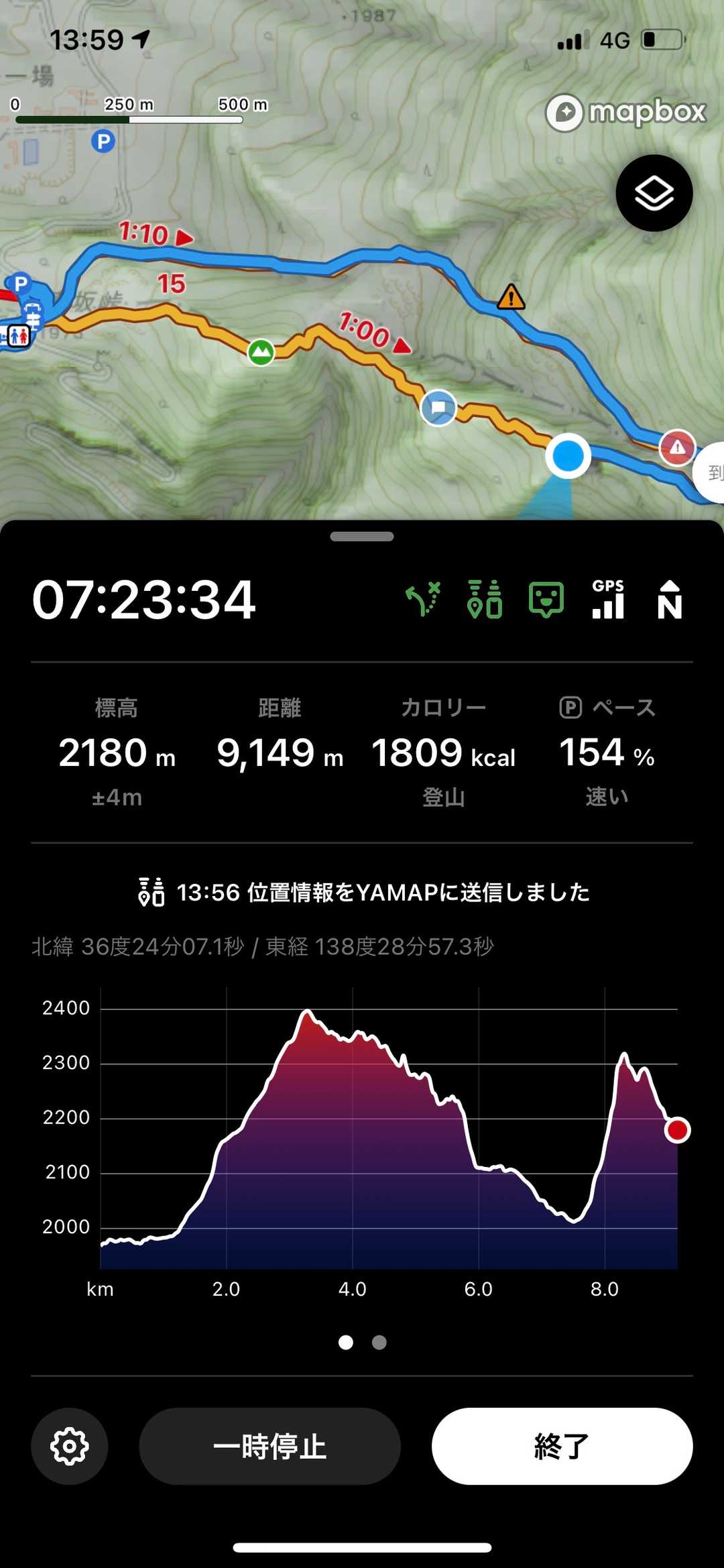Viewport: 724px width, 1568px height.
Task: Tap the white 到 arrival marker
Action: click(x=713, y=473)
